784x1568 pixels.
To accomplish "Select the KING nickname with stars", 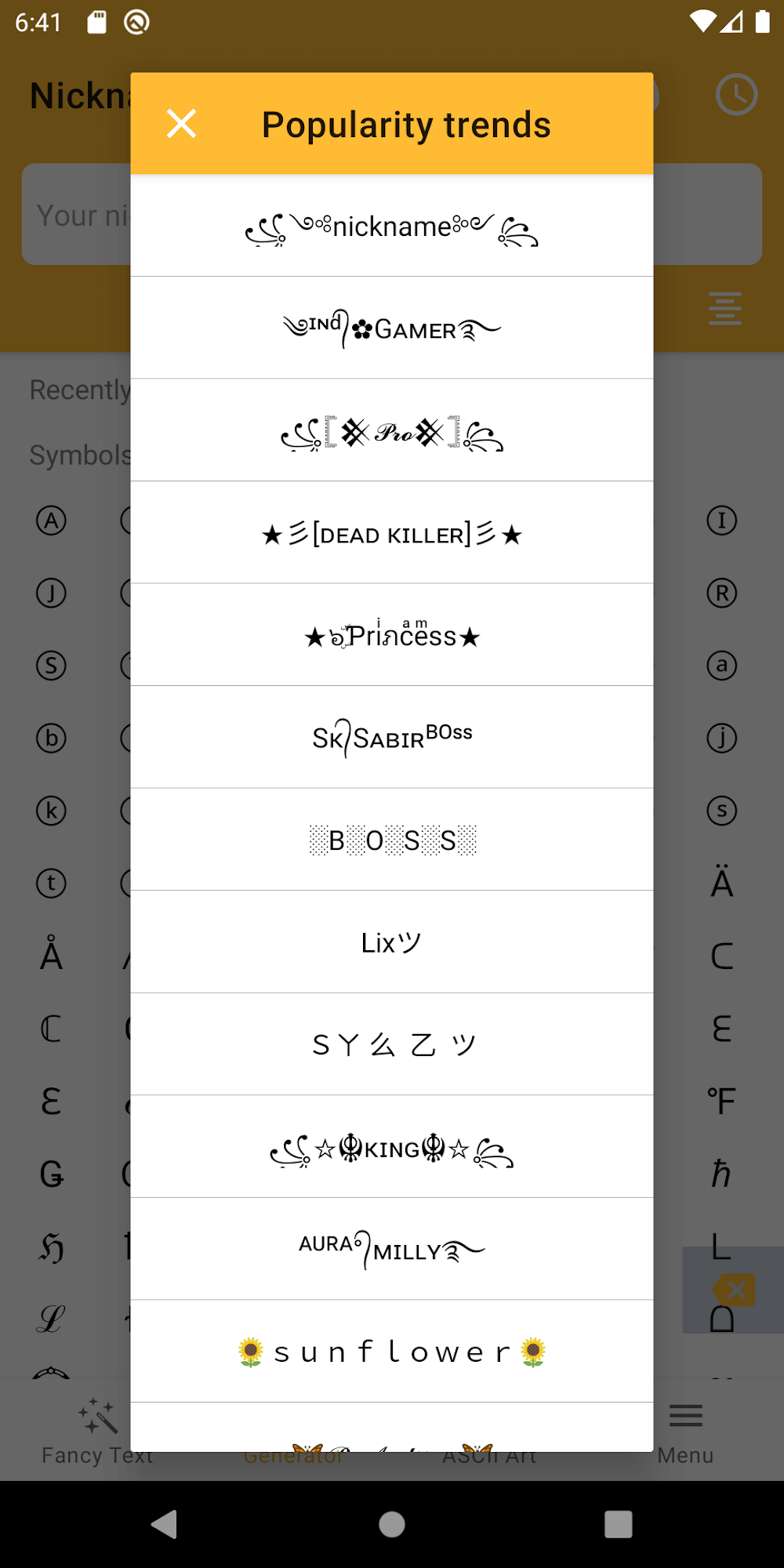I will pos(392,1148).
